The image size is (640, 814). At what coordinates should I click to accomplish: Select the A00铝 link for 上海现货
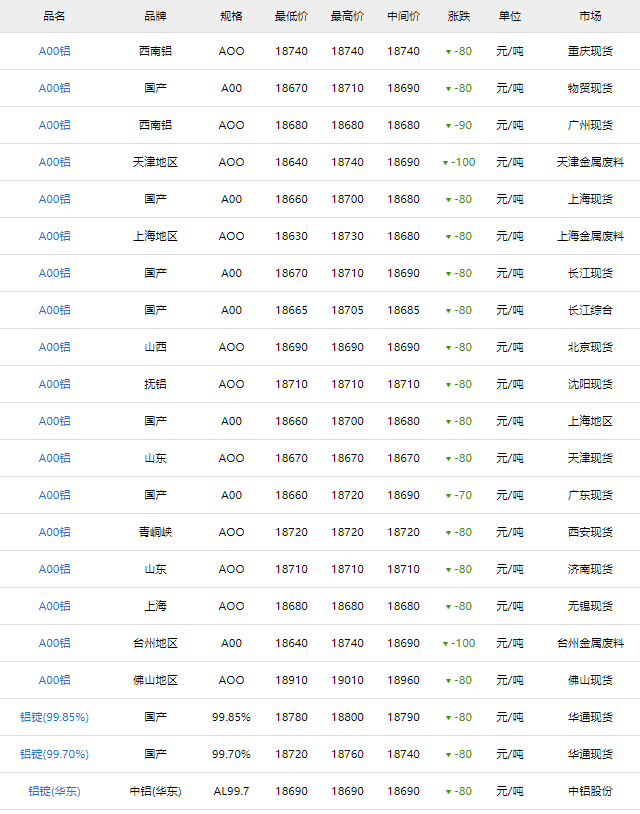click(x=54, y=199)
